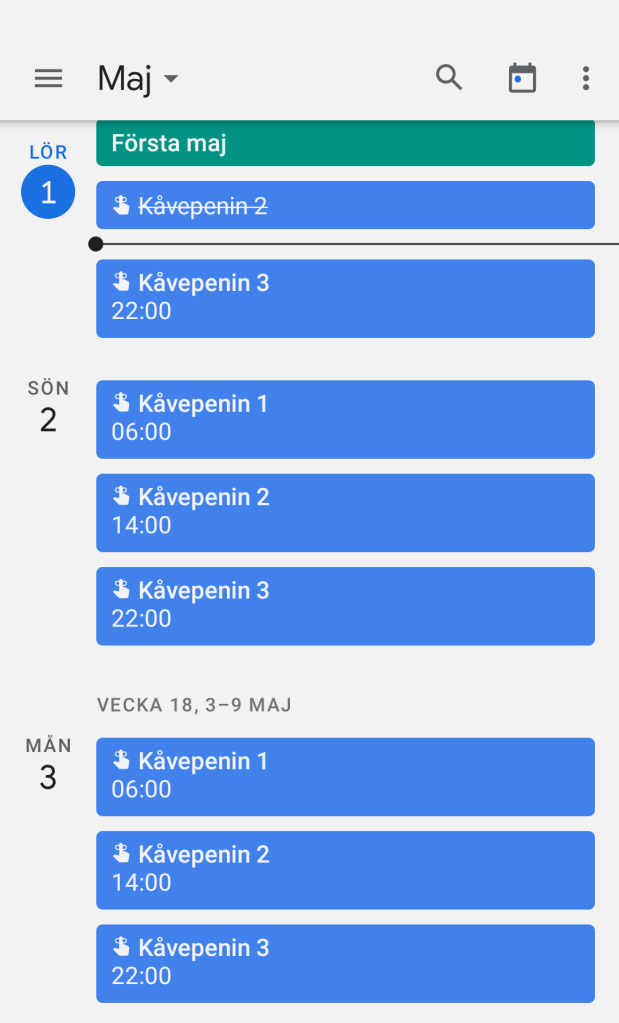Jump to today's date
This screenshot has width=619, height=1023.
[522, 78]
